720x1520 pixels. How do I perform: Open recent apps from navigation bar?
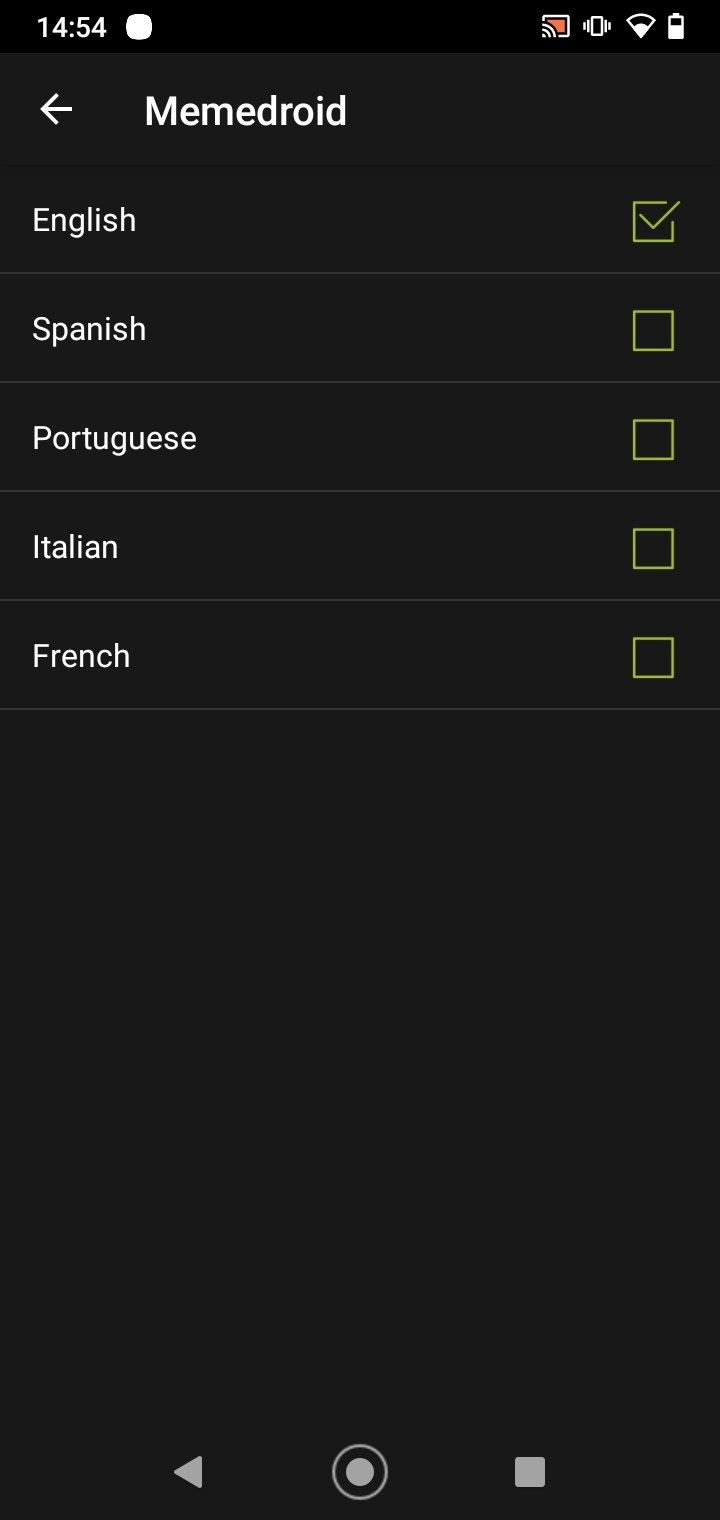pos(529,1471)
